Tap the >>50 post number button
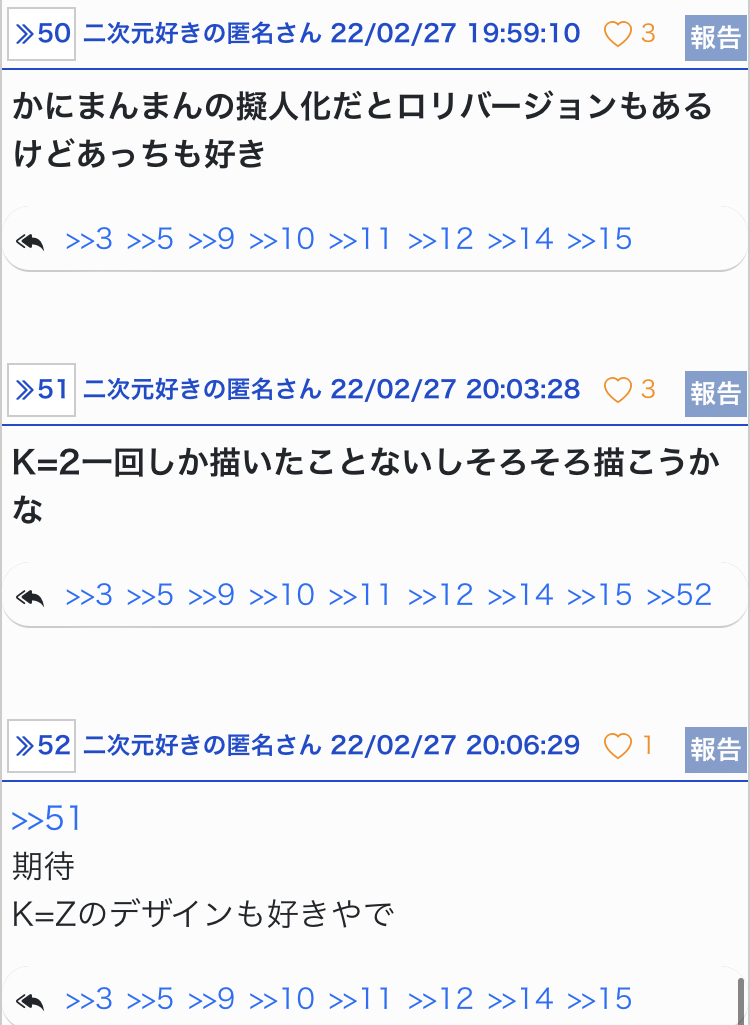750x1025 pixels. pos(41,34)
